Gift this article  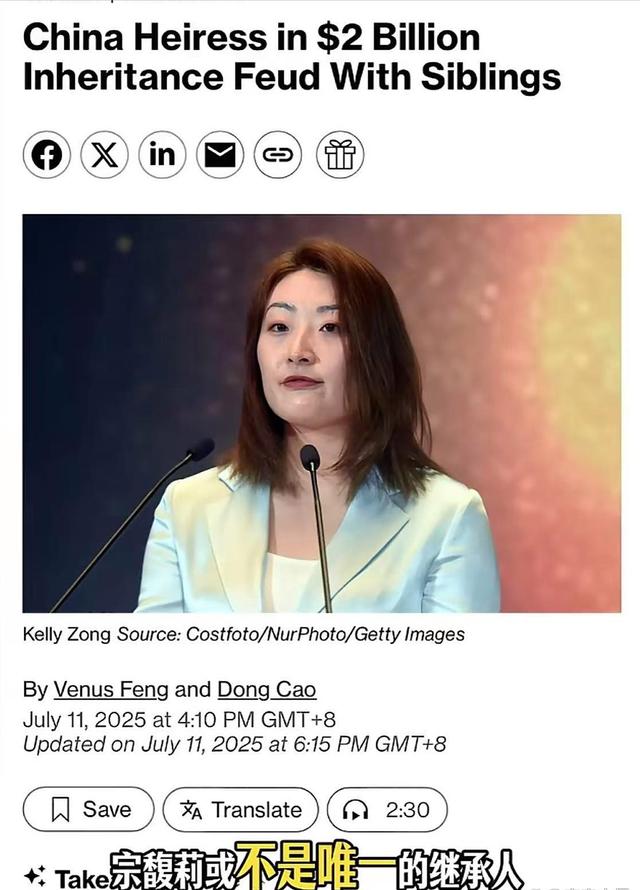pyautogui.click(x=340, y=154)
